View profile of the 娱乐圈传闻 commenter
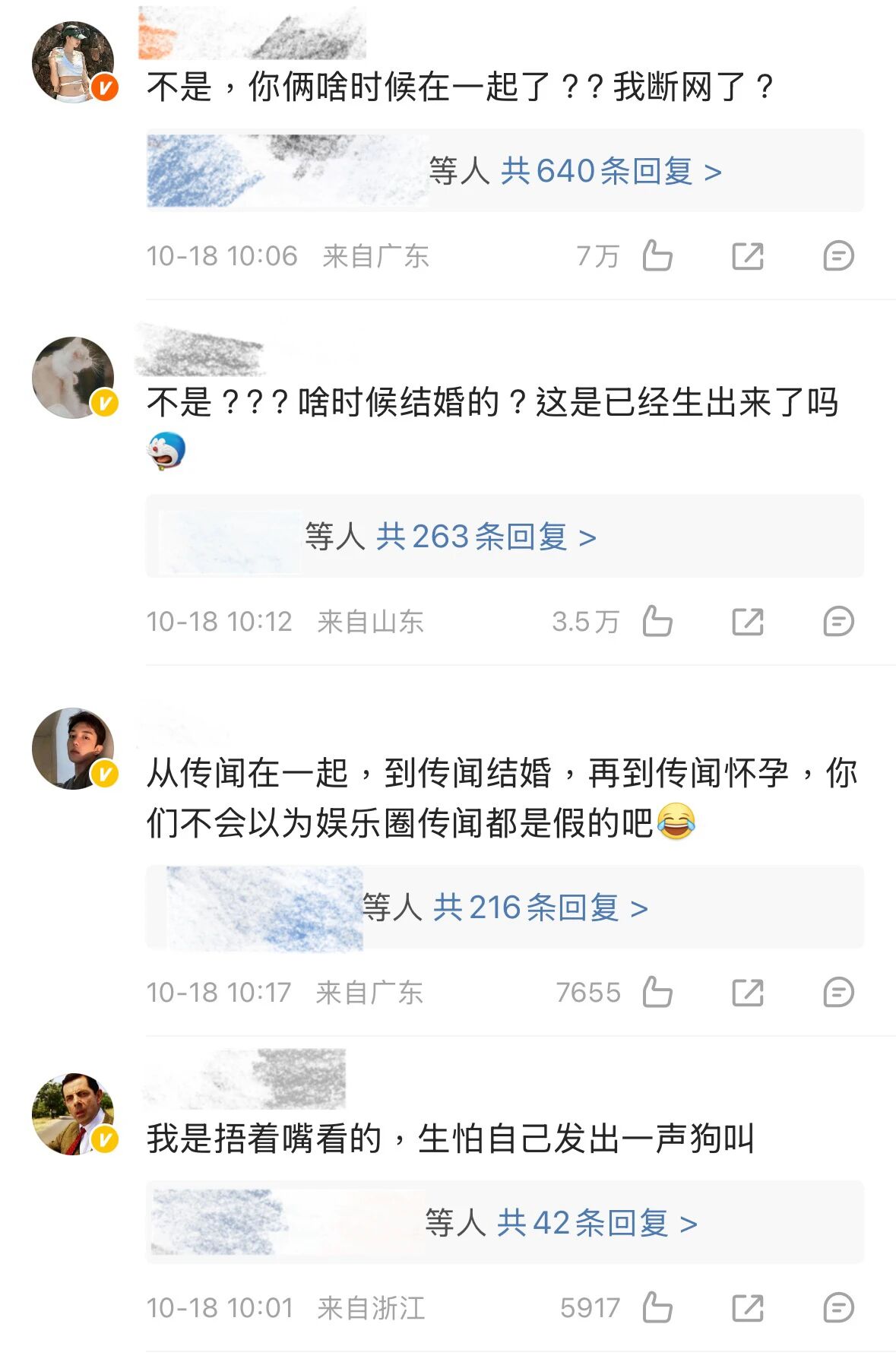The height and width of the screenshot is (1359, 896). tap(73, 749)
